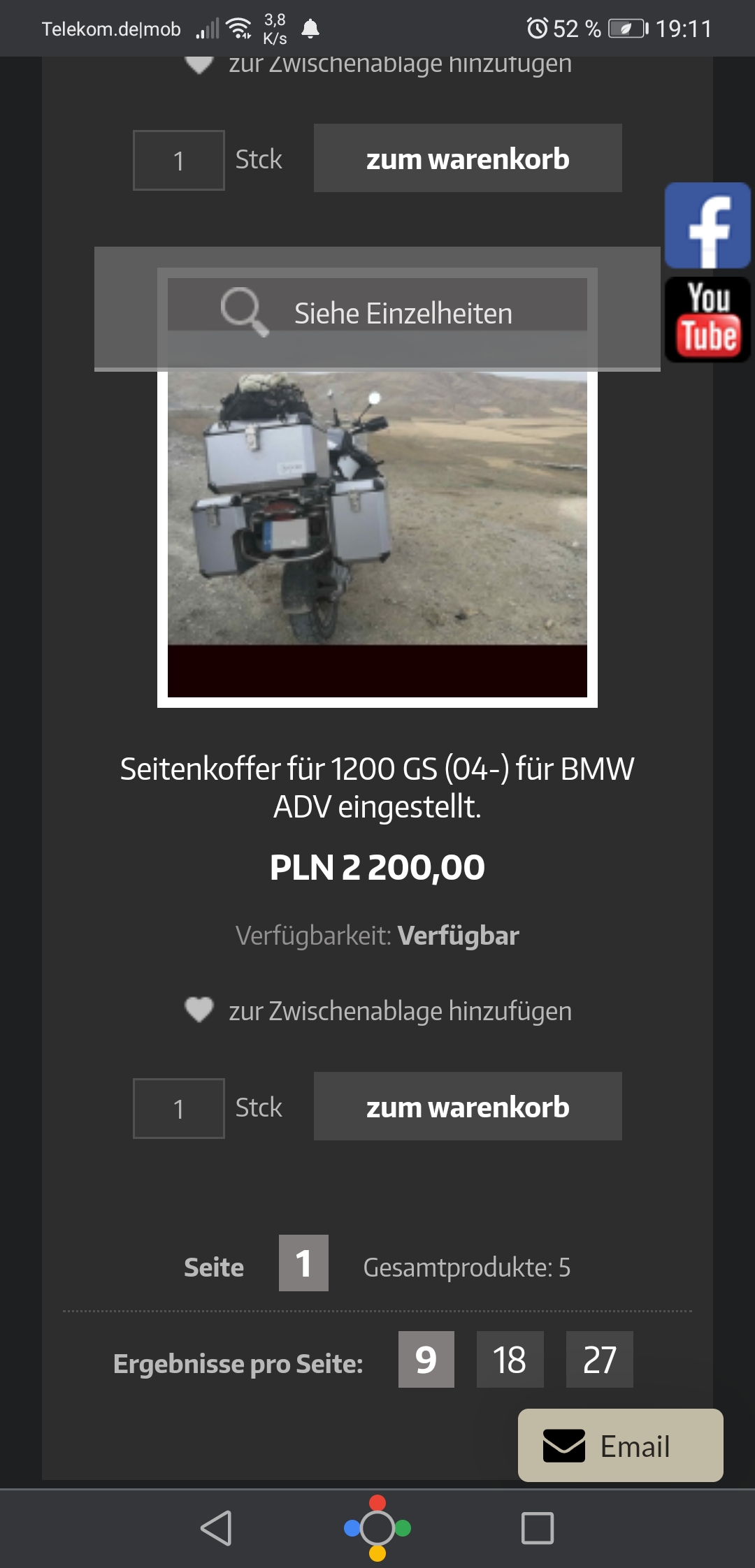
Task: Open the Email contact button
Action: click(620, 1446)
